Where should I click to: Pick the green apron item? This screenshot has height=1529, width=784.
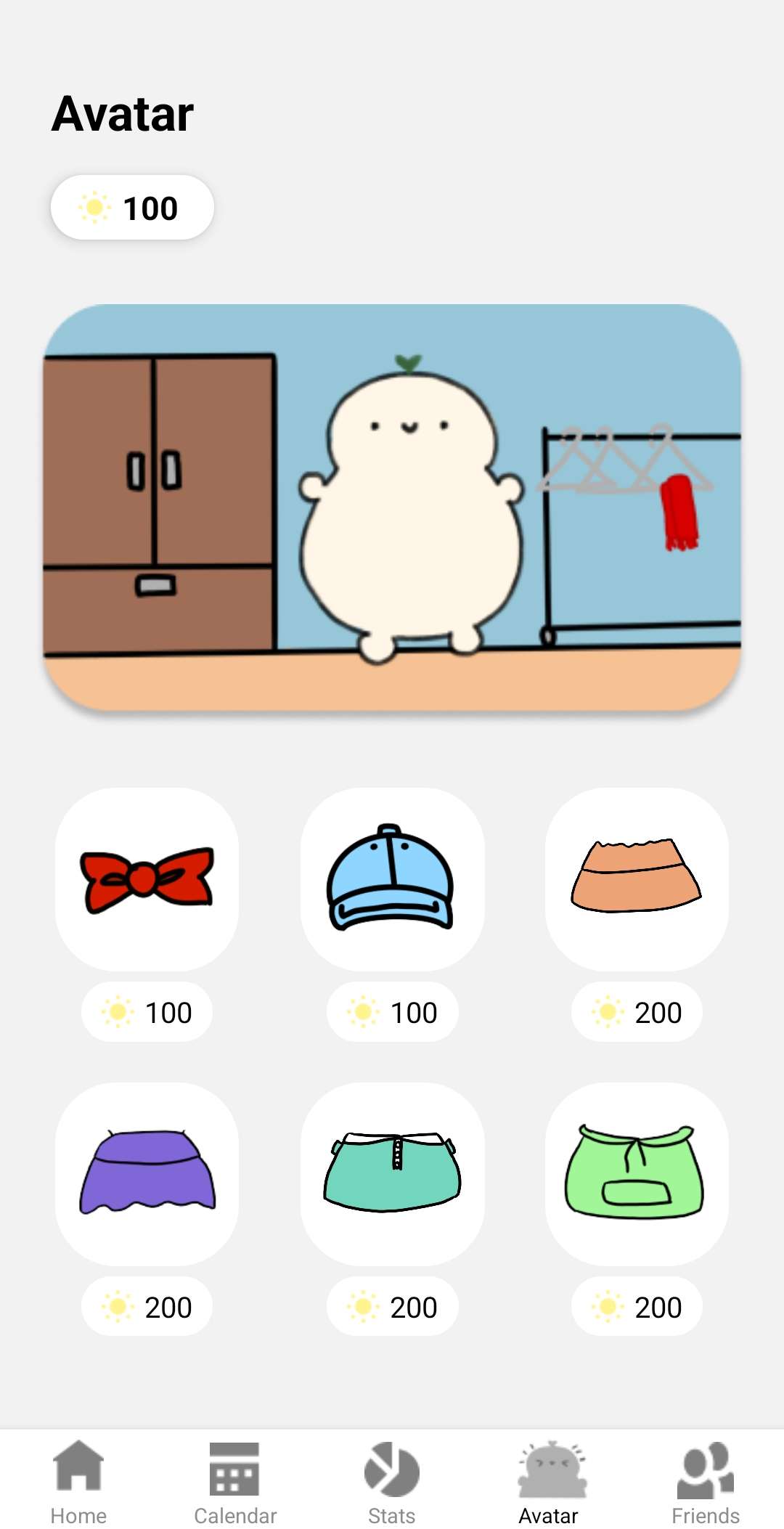click(x=637, y=1173)
